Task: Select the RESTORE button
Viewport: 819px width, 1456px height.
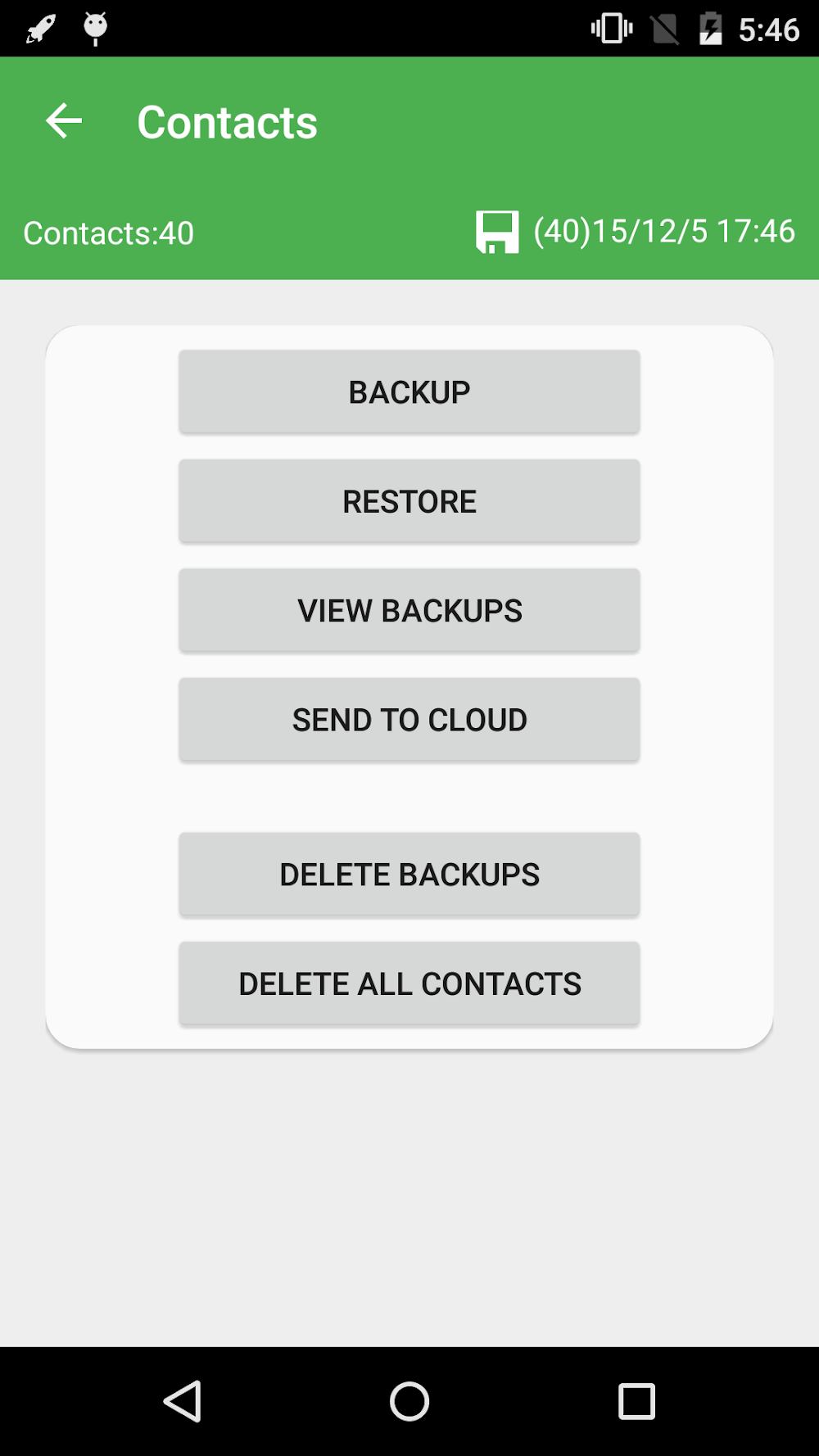Action: coord(409,501)
